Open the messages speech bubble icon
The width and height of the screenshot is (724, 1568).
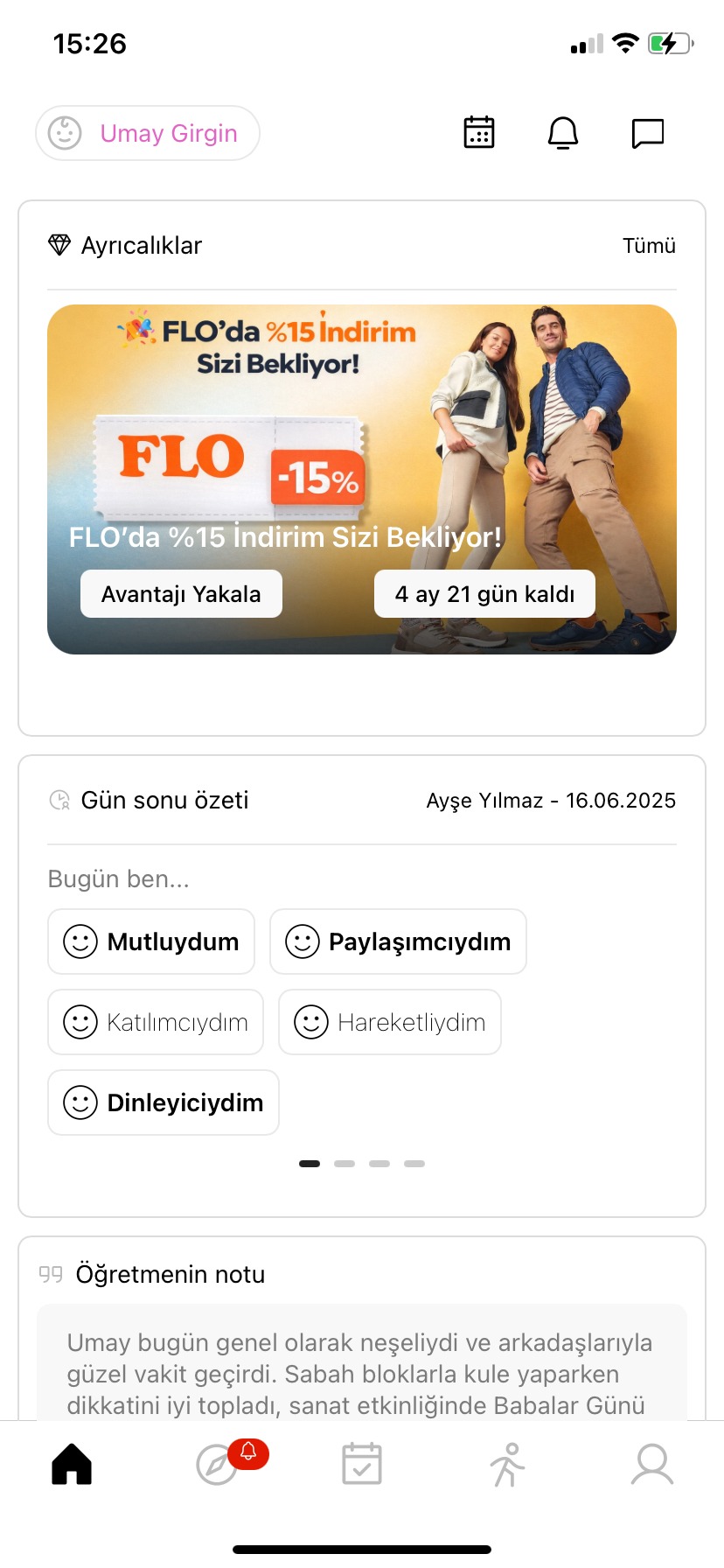(x=647, y=133)
